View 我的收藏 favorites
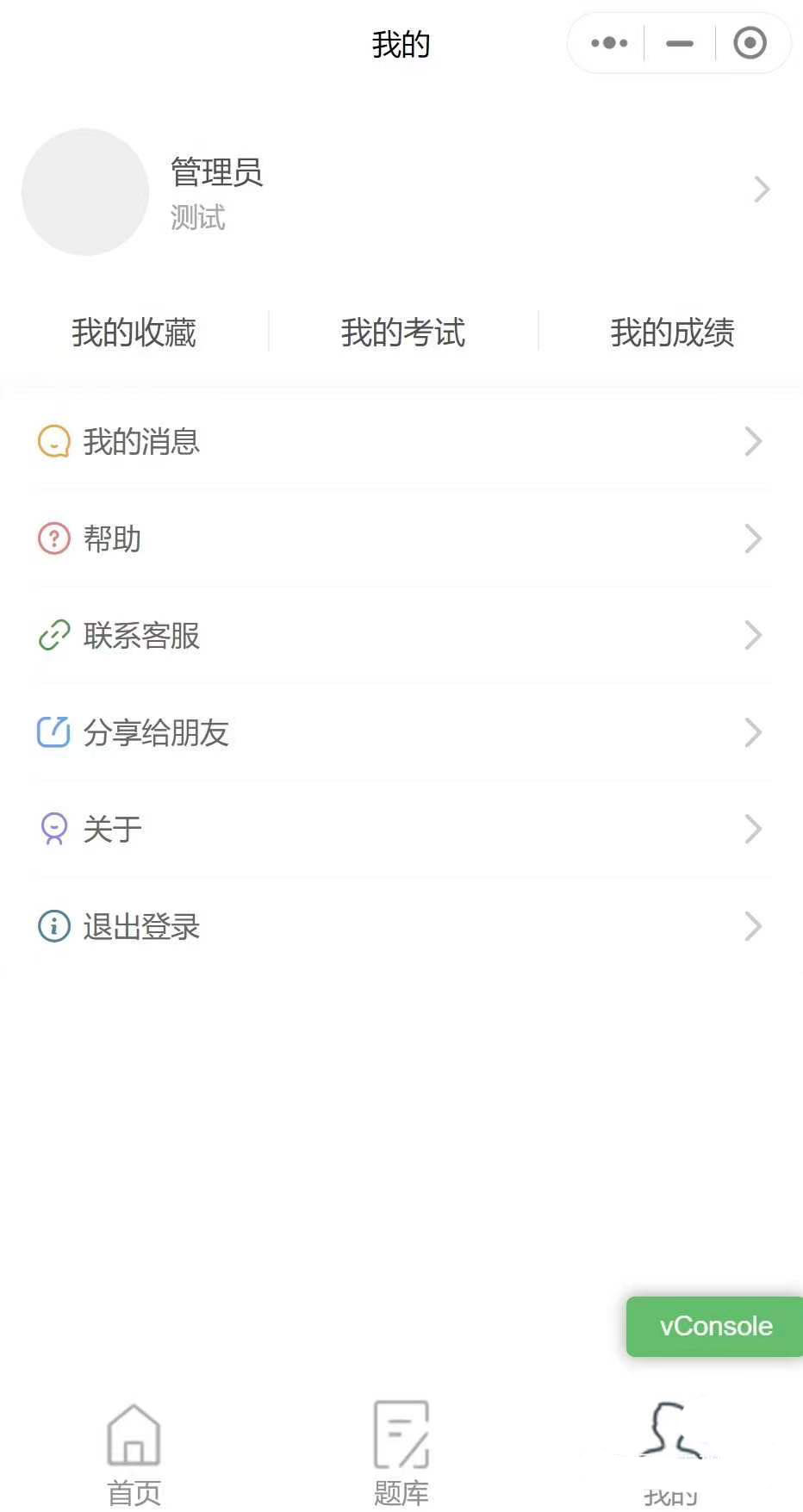The height and width of the screenshot is (1512, 803). tap(134, 333)
